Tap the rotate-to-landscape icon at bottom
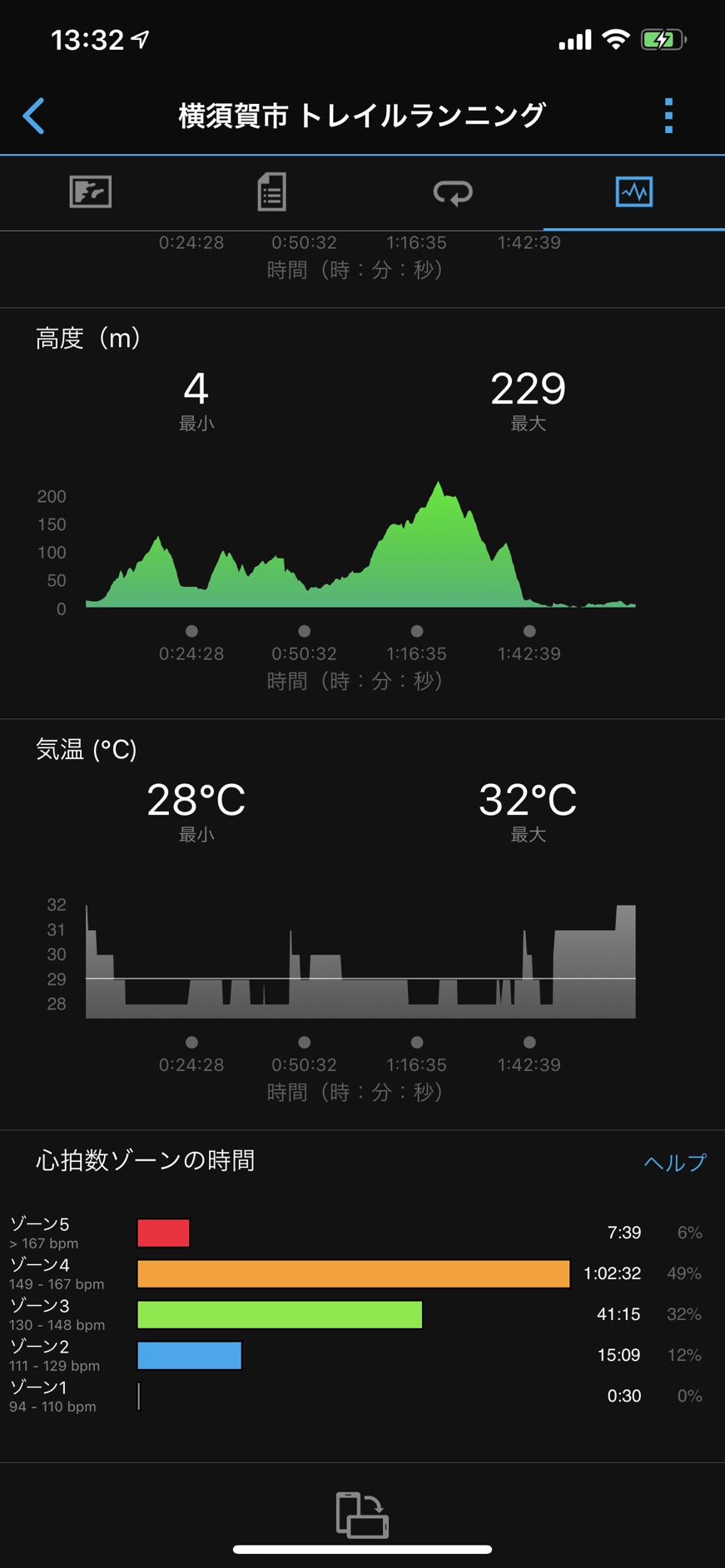The height and width of the screenshot is (1568, 725). (x=362, y=1514)
